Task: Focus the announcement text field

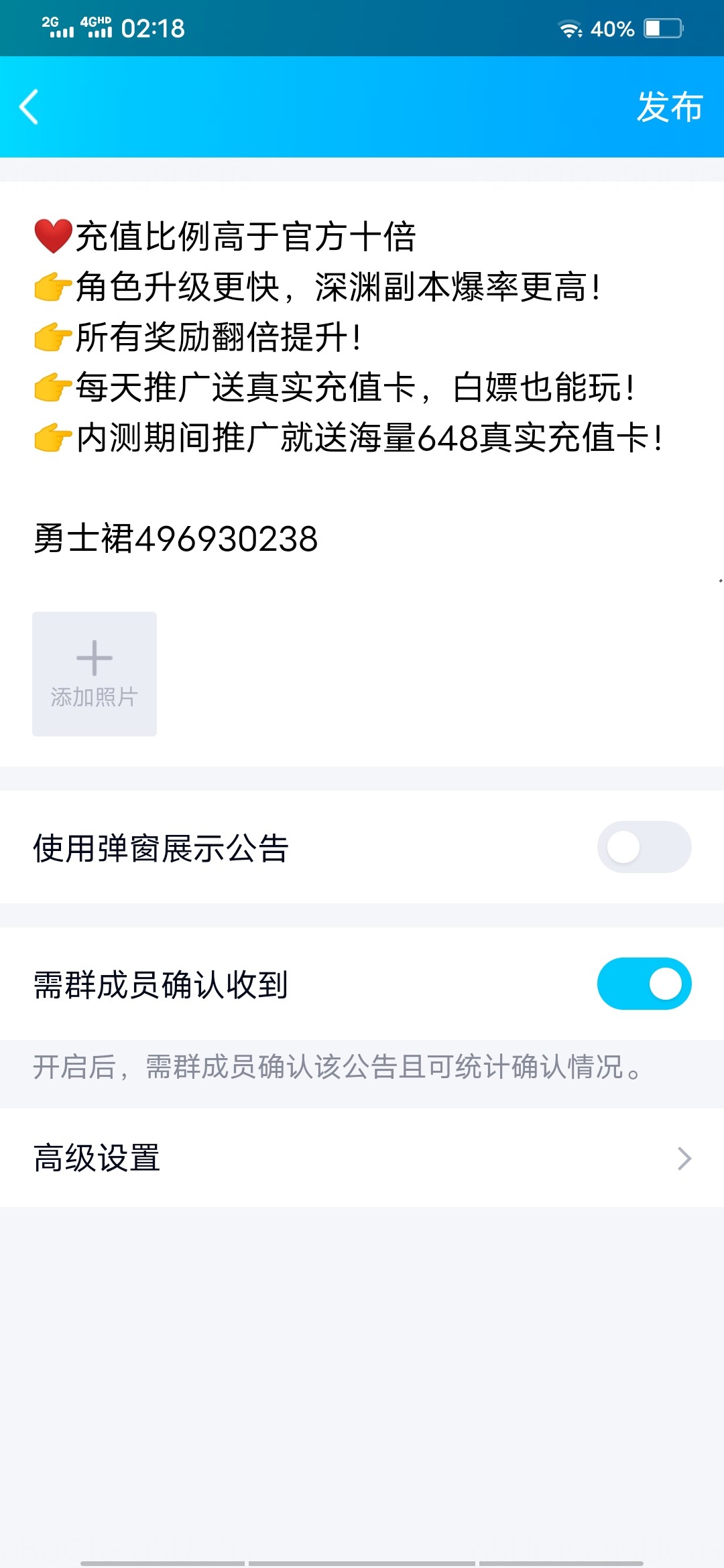Action: pos(362,389)
